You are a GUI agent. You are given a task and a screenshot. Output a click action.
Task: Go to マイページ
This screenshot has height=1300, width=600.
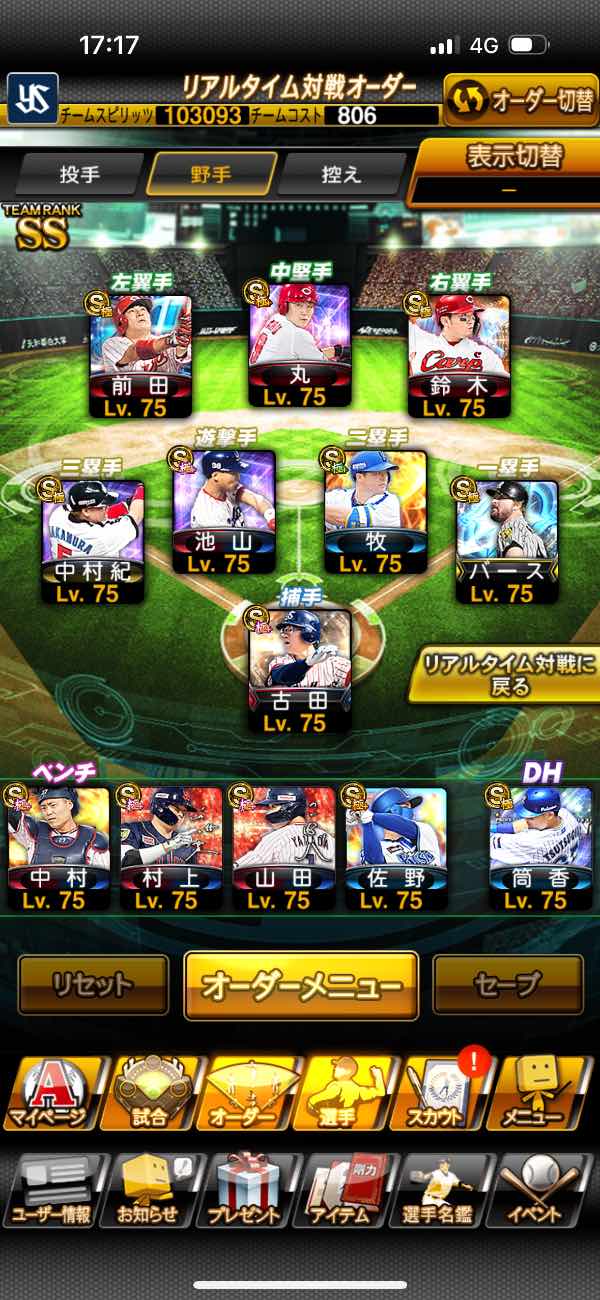click(x=49, y=1093)
